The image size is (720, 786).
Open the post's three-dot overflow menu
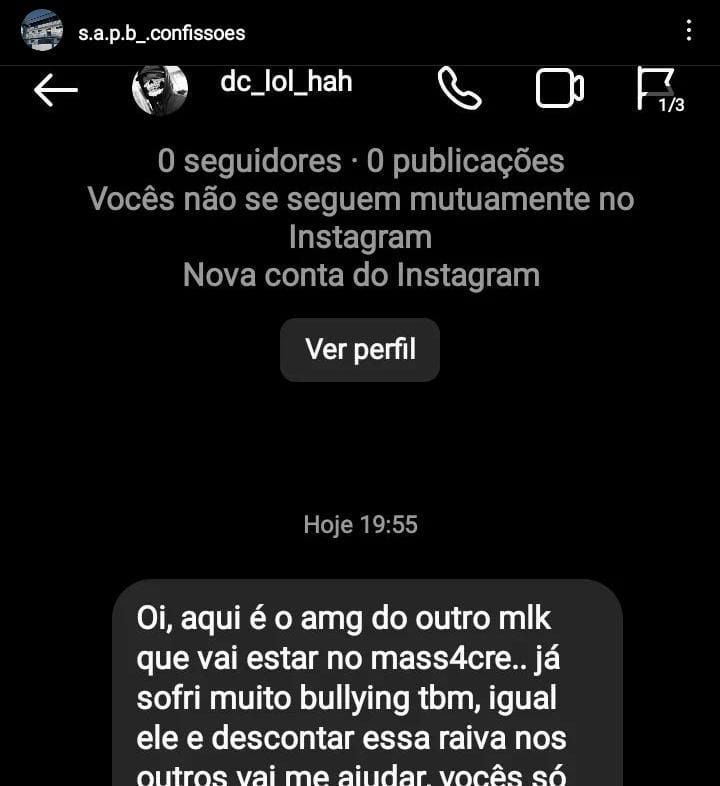pos(688,31)
